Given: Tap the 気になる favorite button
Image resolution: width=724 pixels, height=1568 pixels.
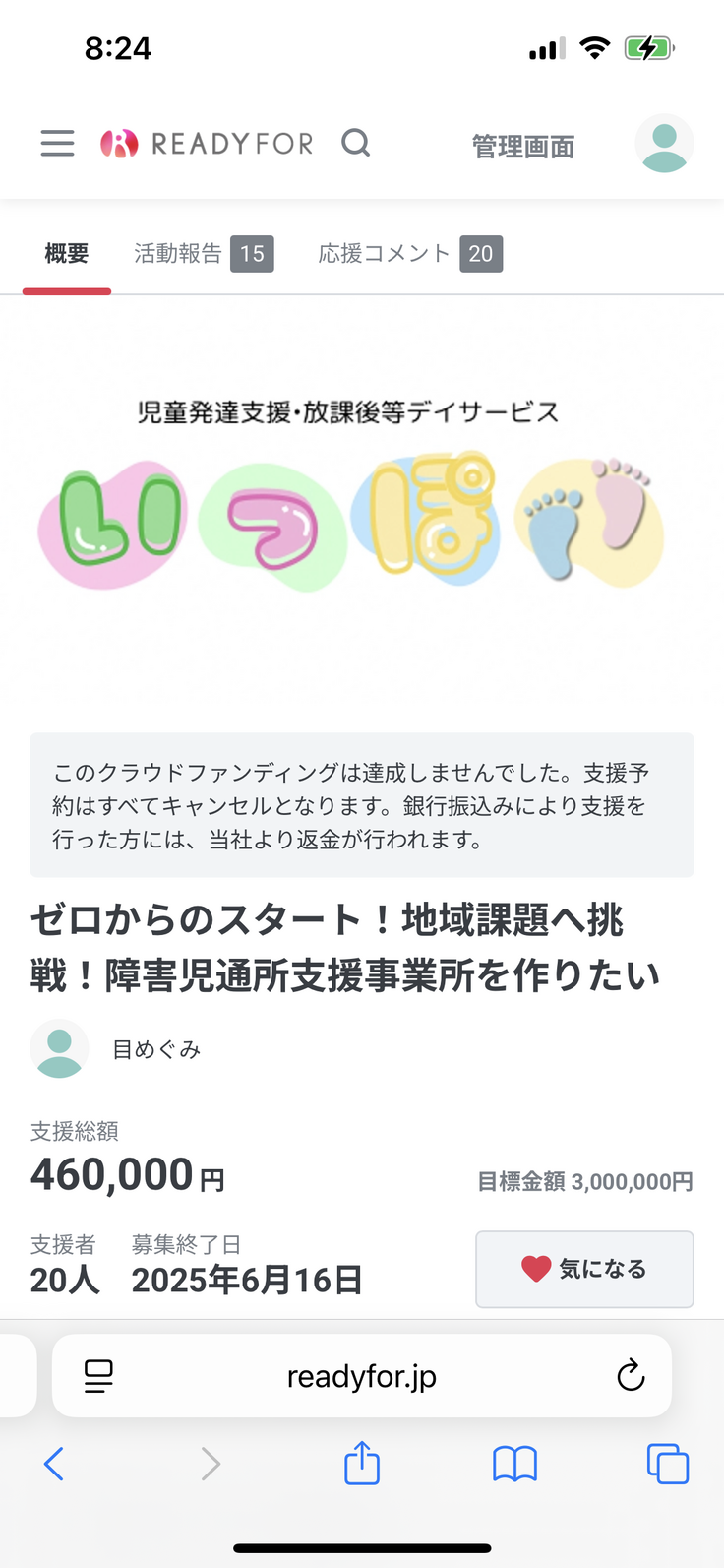Looking at the screenshot, I should pos(584,1269).
